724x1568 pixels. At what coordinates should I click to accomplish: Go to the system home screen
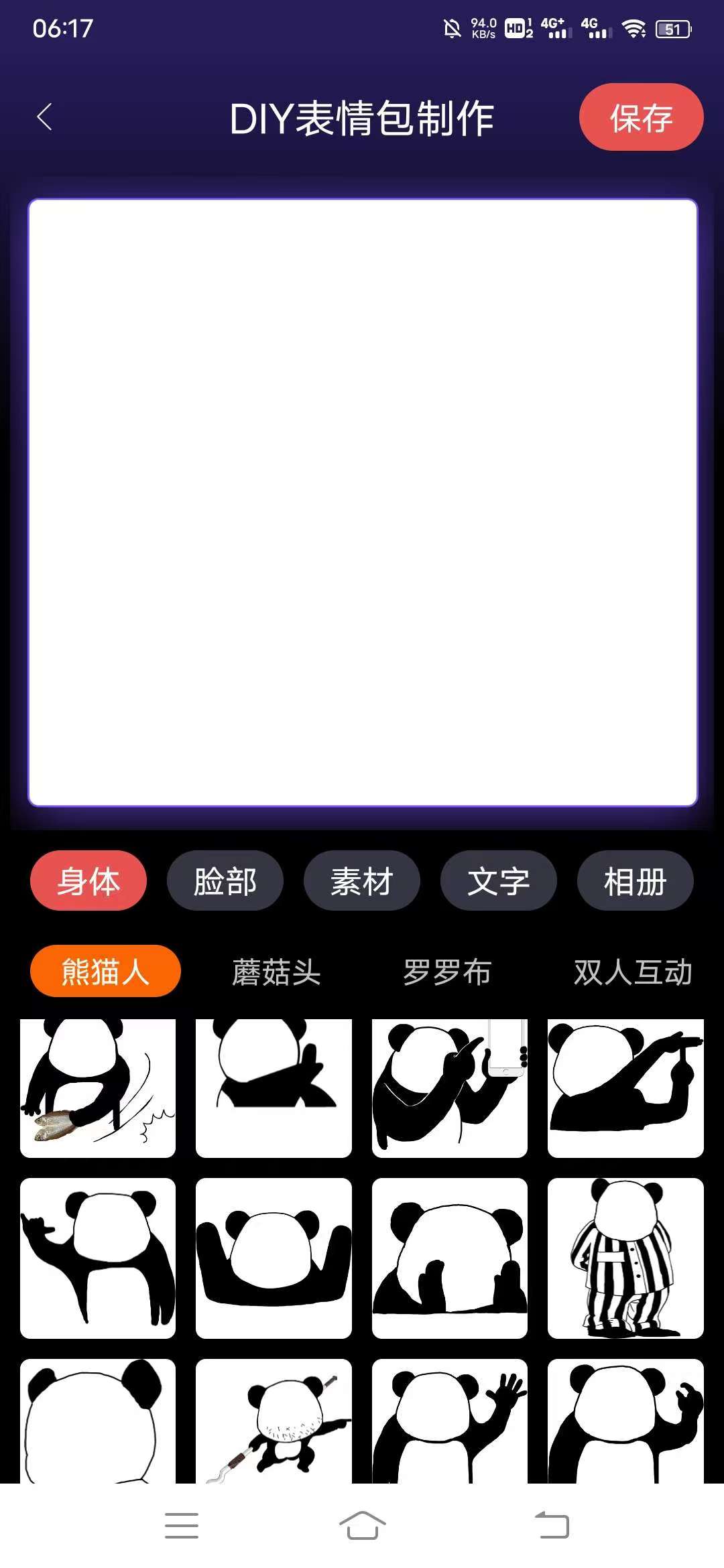pos(362,1526)
